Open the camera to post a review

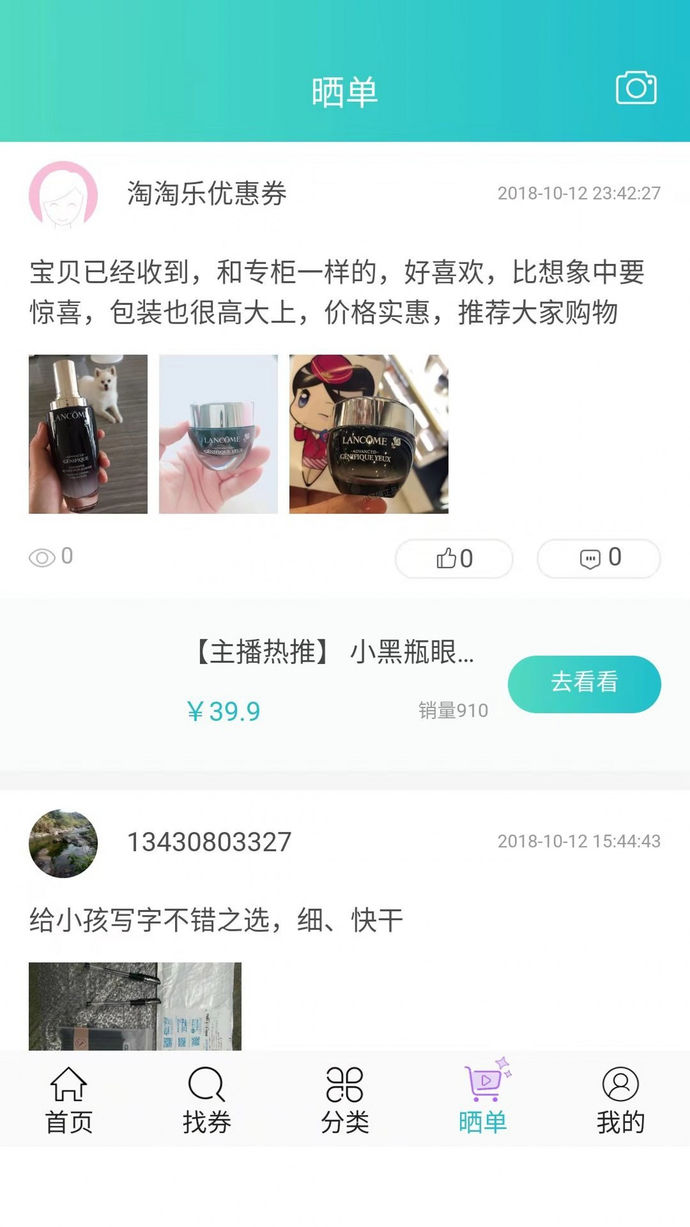coord(635,88)
